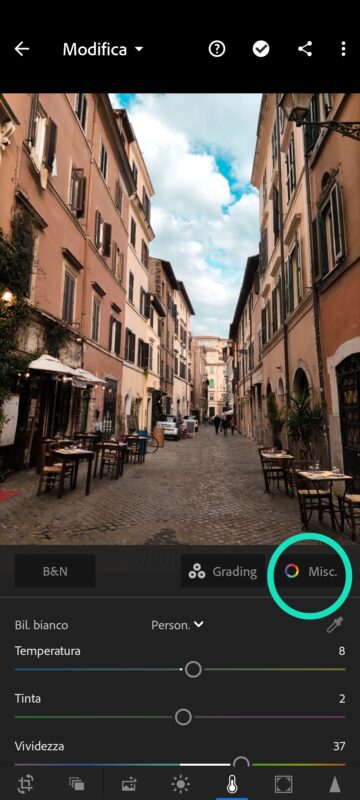
Task: Switch to B&N mode
Action: point(55,571)
